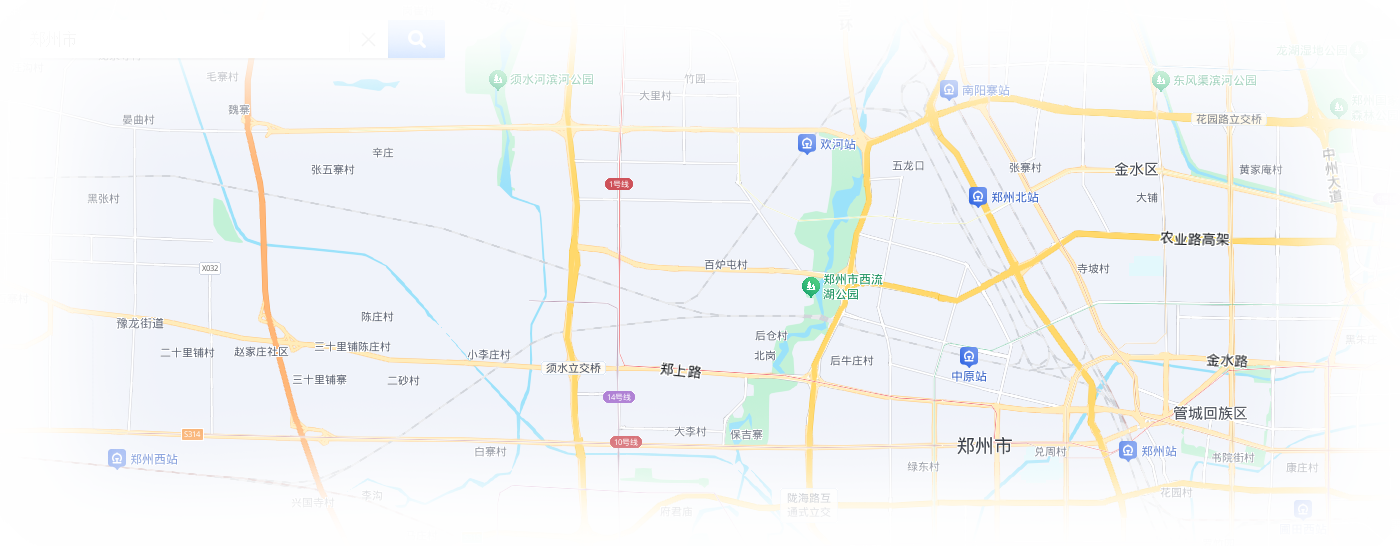The image size is (1400, 546).
Task: Select the 郑州站 station marker
Action: click(1128, 451)
